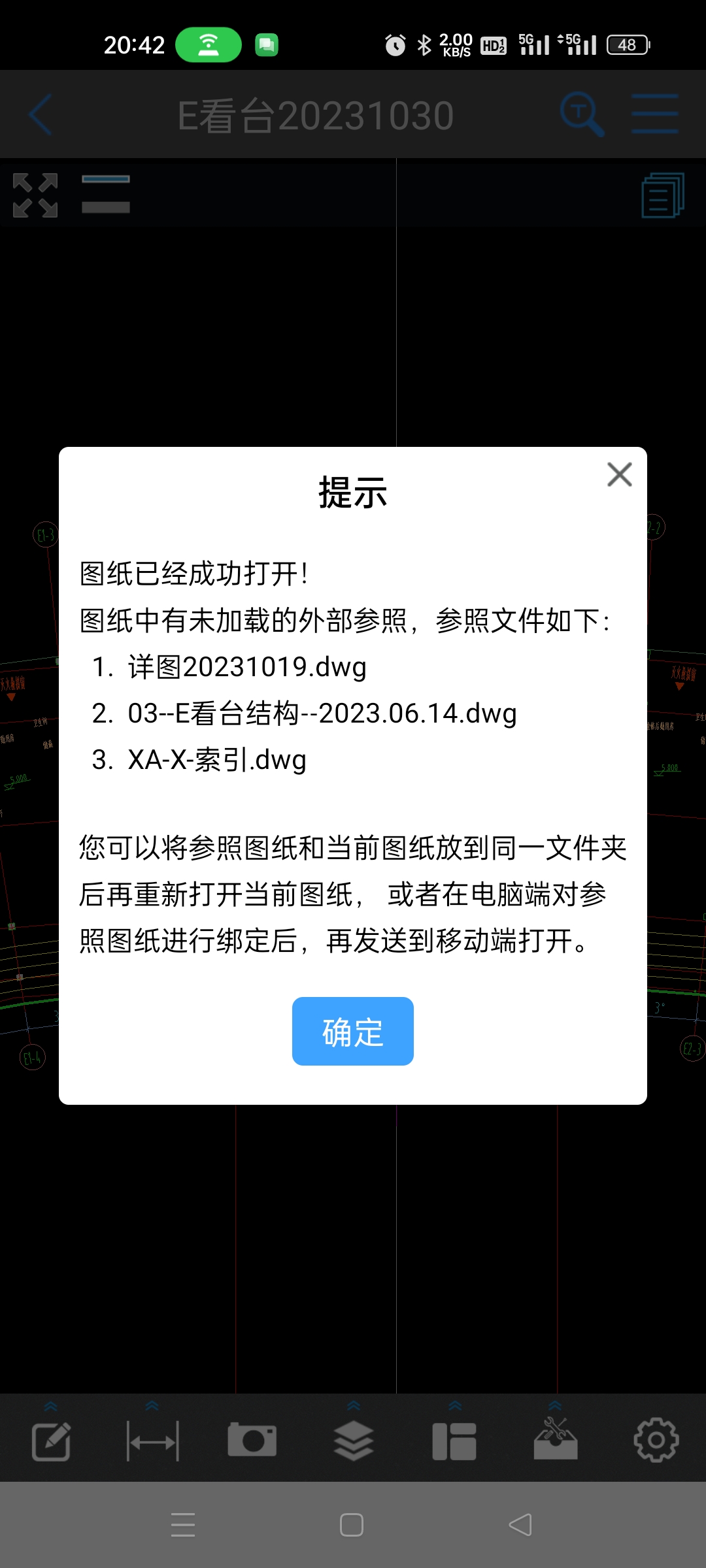The height and width of the screenshot is (1568, 706).
Task: Open the layers tool
Action: tap(354, 1441)
